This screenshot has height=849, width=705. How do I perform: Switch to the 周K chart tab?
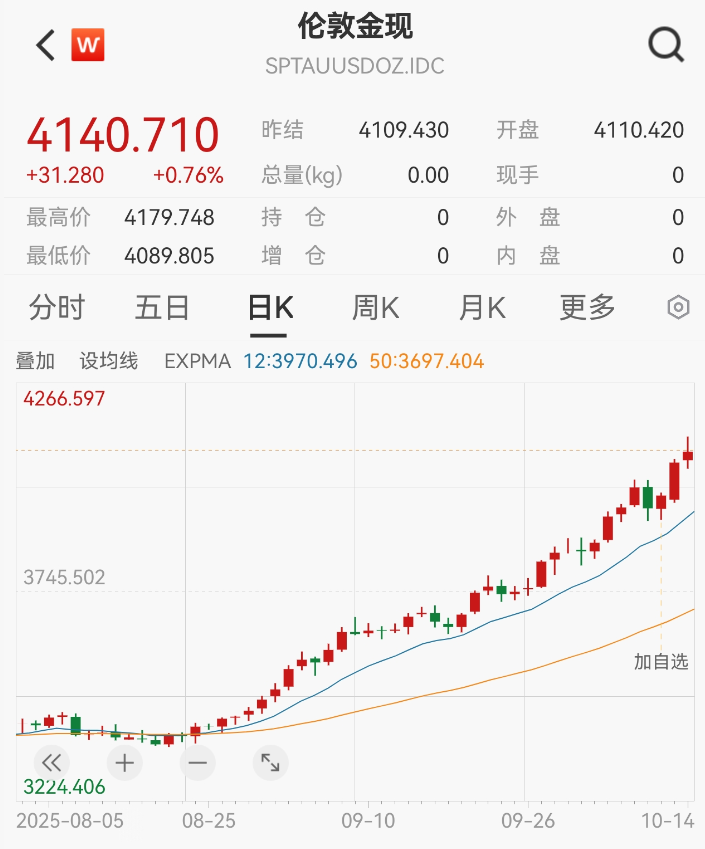pos(375,308)
